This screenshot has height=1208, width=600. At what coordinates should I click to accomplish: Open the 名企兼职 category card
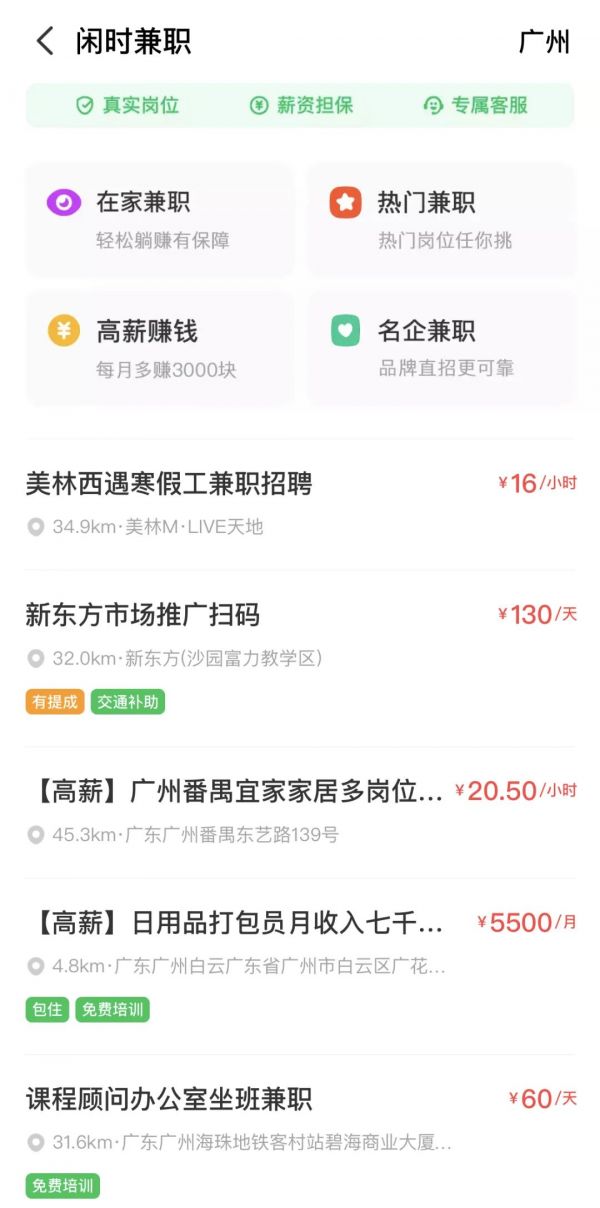(x=441, y=348)
